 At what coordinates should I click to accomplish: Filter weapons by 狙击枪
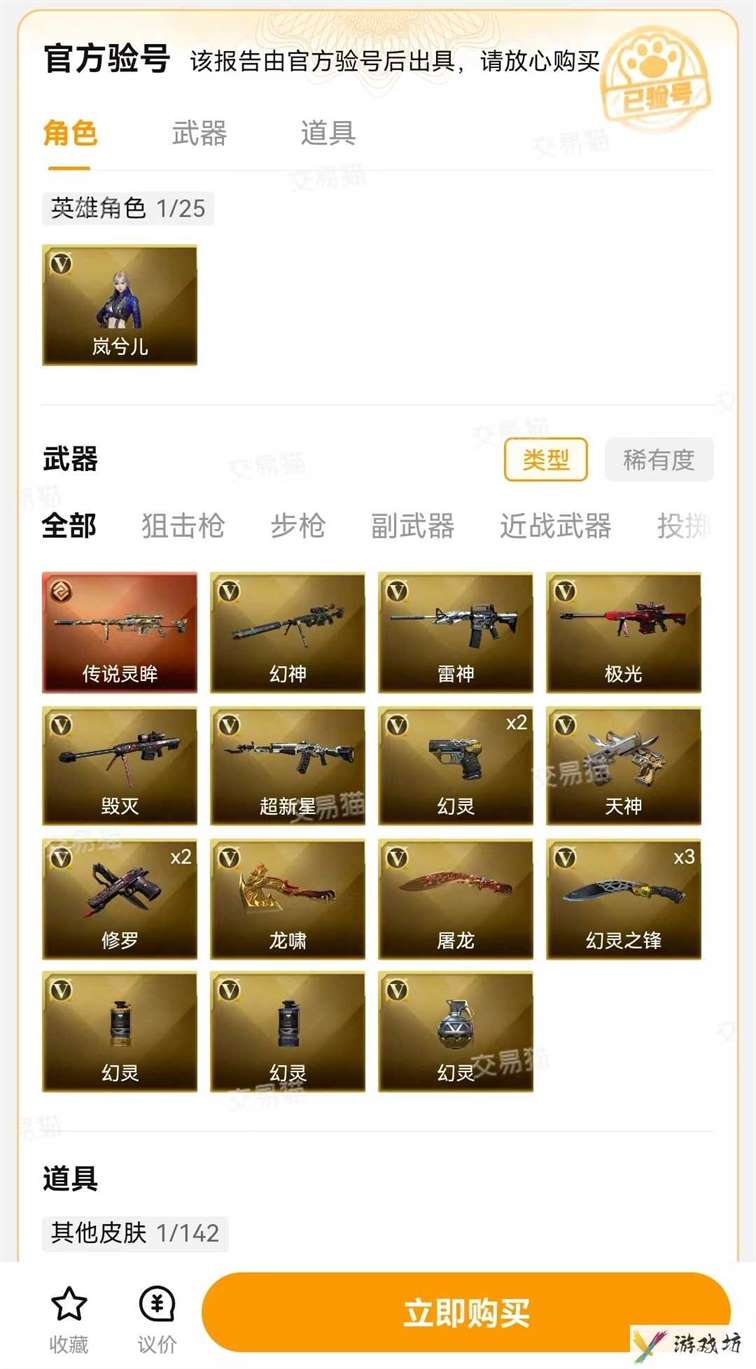183,526
